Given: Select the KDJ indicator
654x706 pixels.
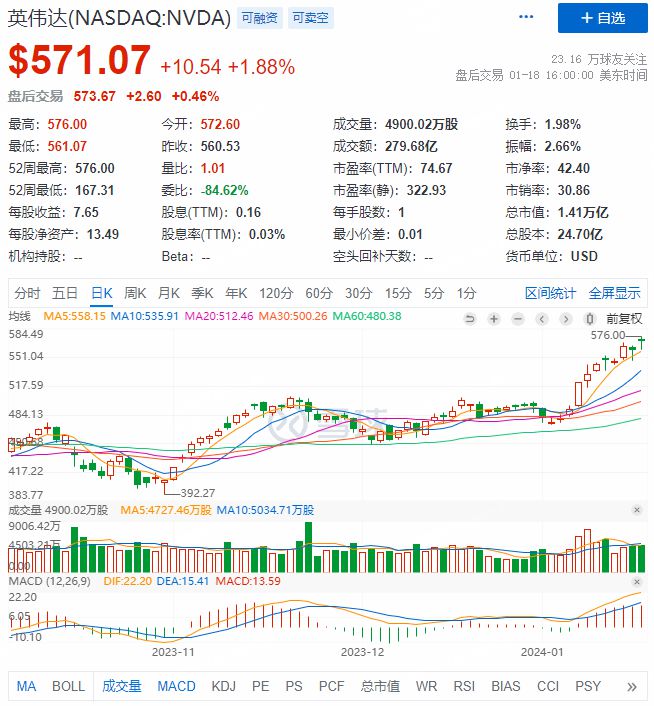Looking at the screenshot, I should tap(223, 686).
